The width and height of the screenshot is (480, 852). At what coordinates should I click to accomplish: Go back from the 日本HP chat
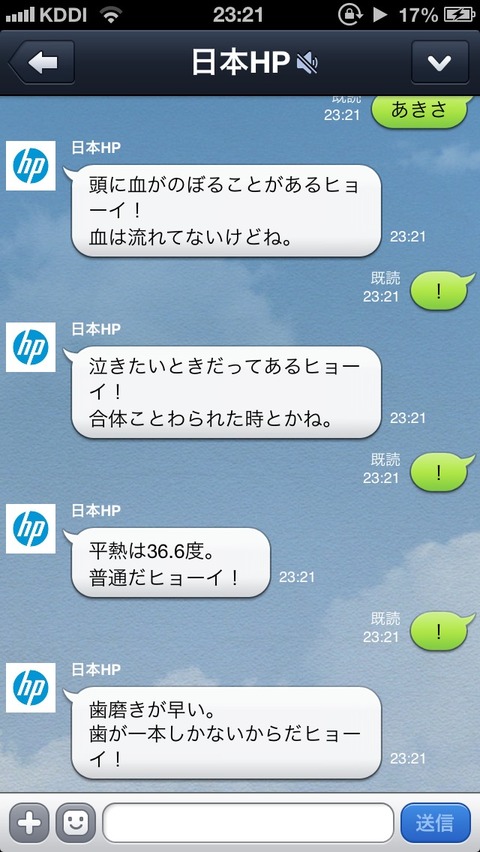pyautogui.click(x=41, y=62)
